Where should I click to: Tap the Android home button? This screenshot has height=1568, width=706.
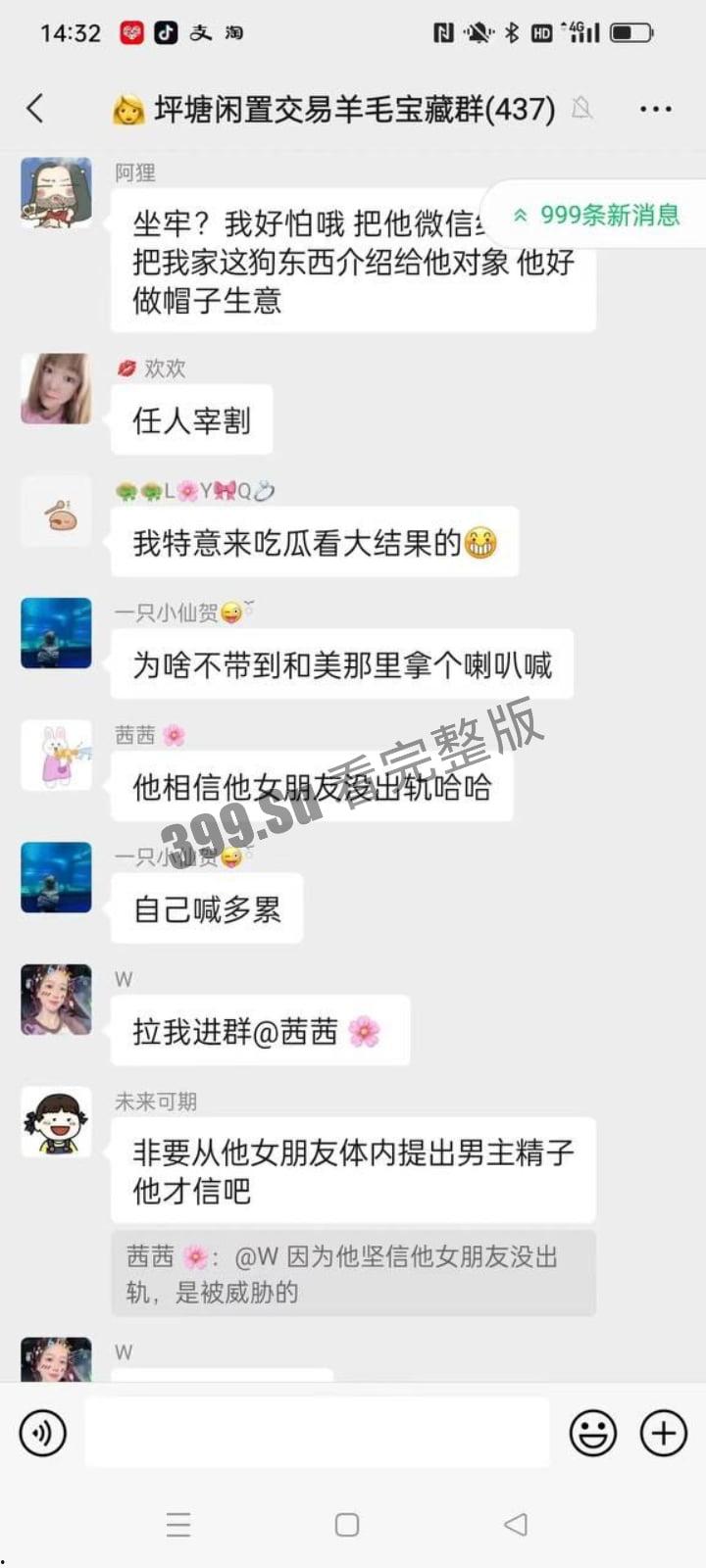[346, 1524]
